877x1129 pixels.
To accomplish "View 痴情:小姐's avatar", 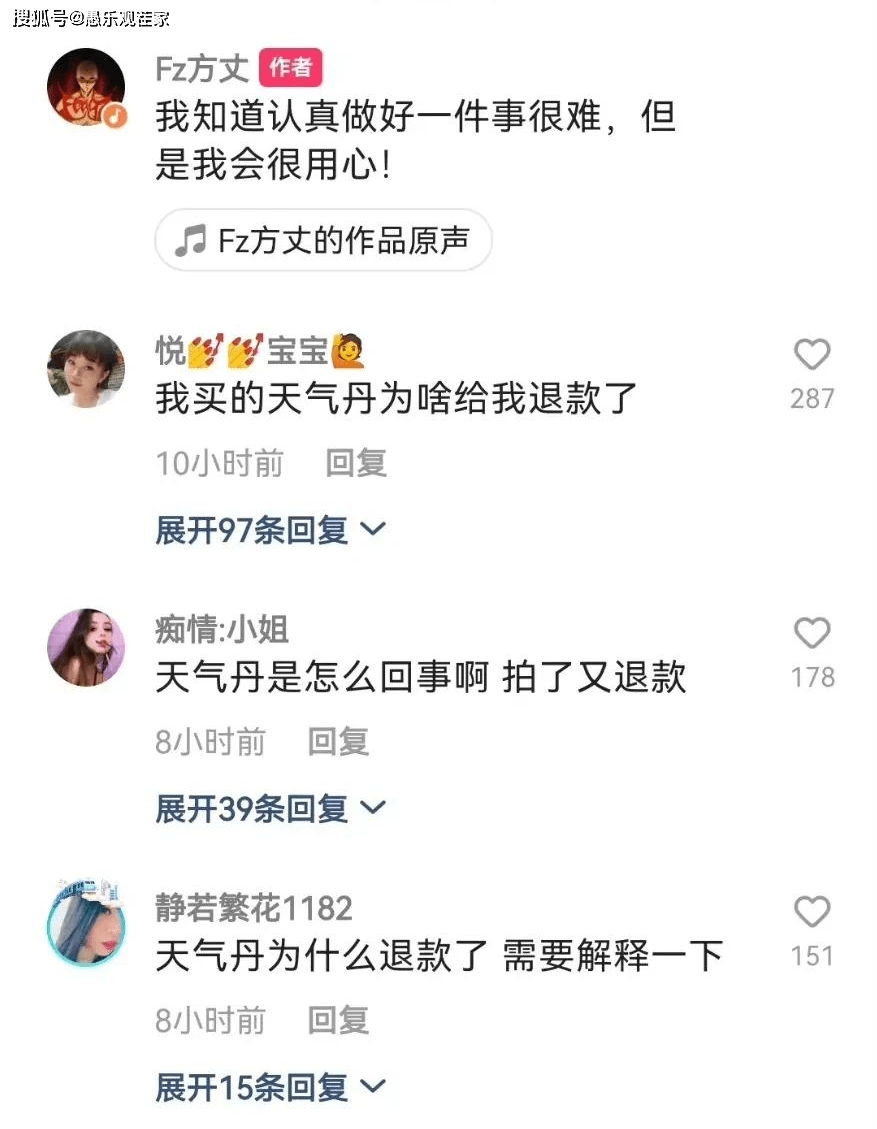I will point(87,648).
